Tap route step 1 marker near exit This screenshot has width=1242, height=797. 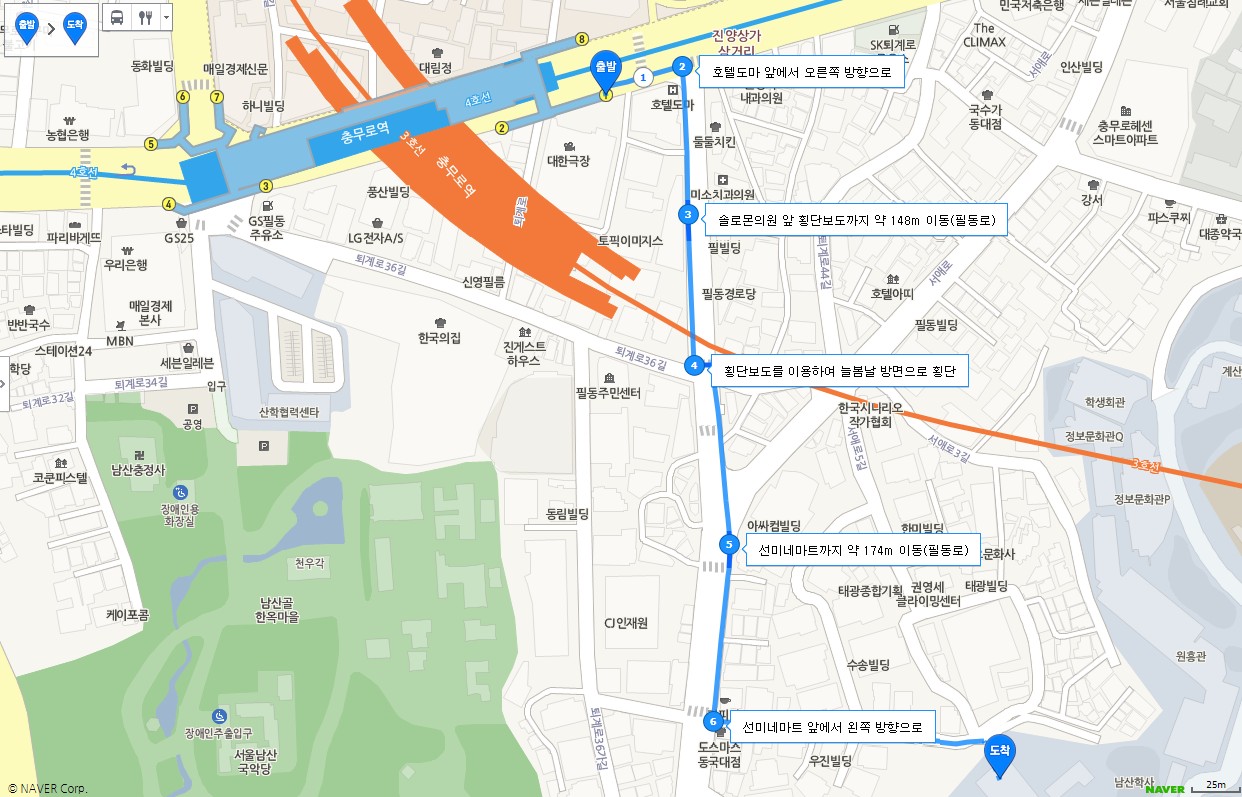pos(644,76)
